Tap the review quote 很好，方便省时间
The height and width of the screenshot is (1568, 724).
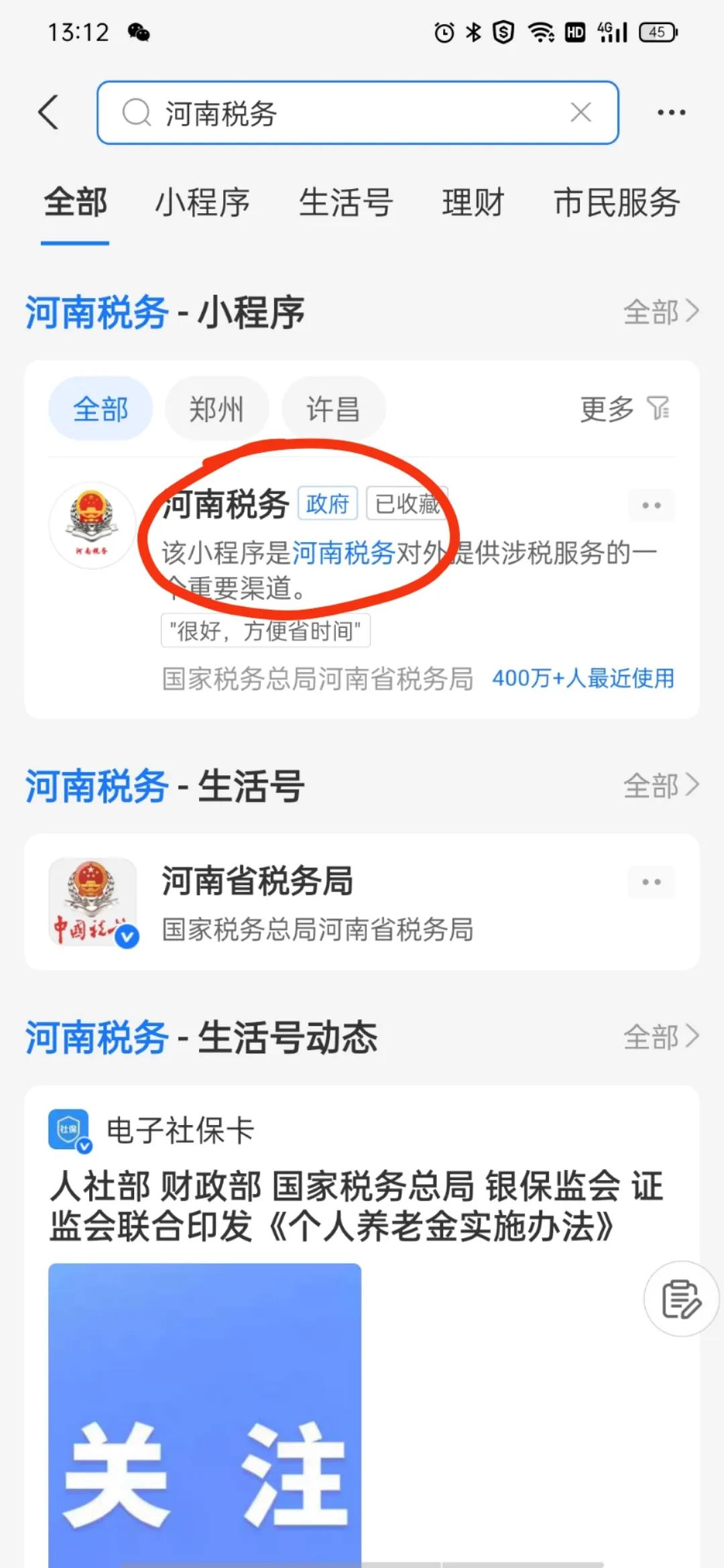click(265, 630)
